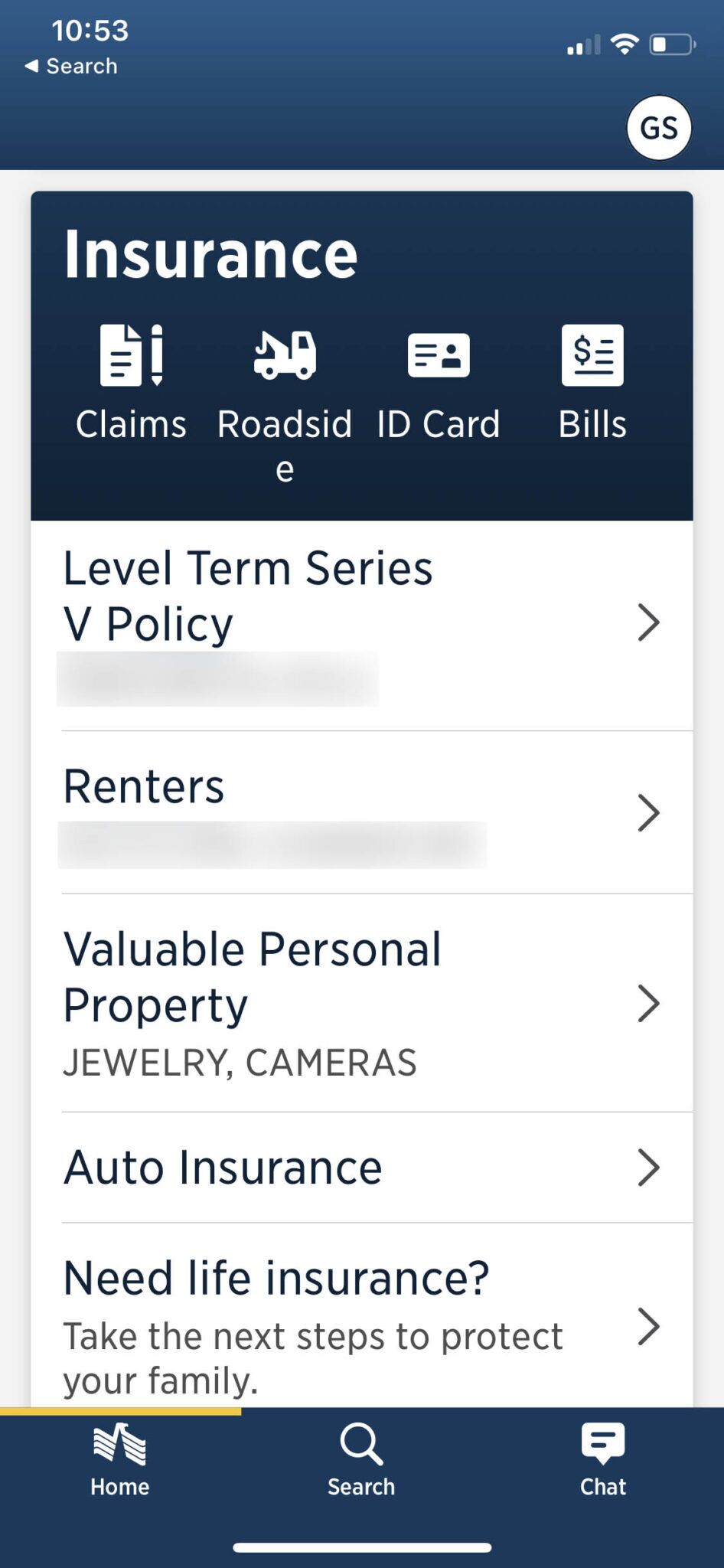Expand Valuable Personal Property details
724x1568 pixels.
[650, 1003]
